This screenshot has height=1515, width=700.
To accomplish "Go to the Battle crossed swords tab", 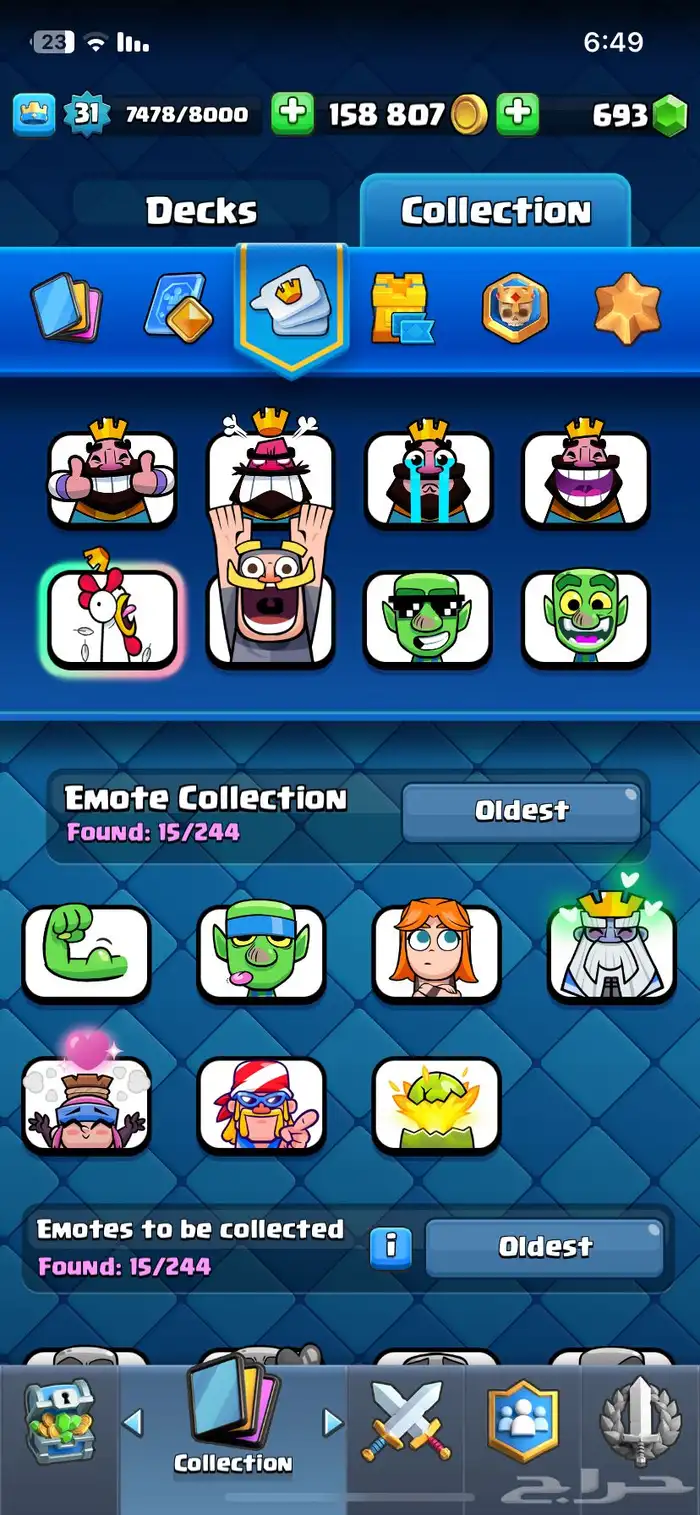I will [x=407, y=1421].
